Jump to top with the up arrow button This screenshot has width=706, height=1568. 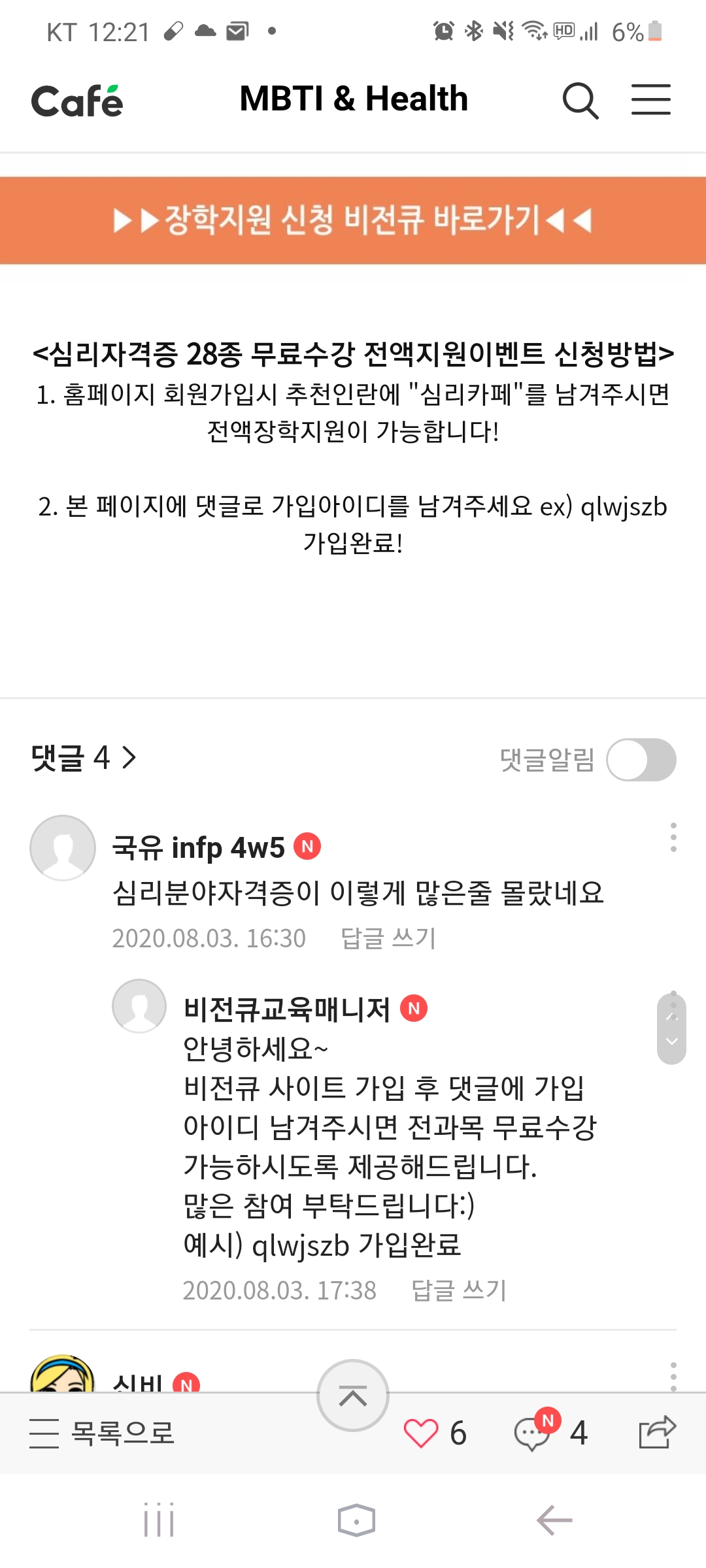tap(353, 1396)
